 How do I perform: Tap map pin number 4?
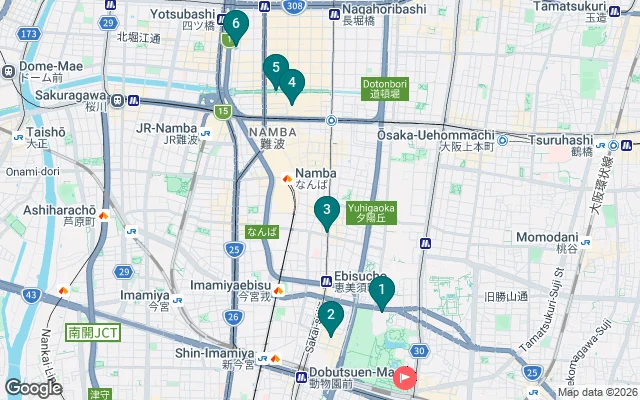[x=292, y=84]
